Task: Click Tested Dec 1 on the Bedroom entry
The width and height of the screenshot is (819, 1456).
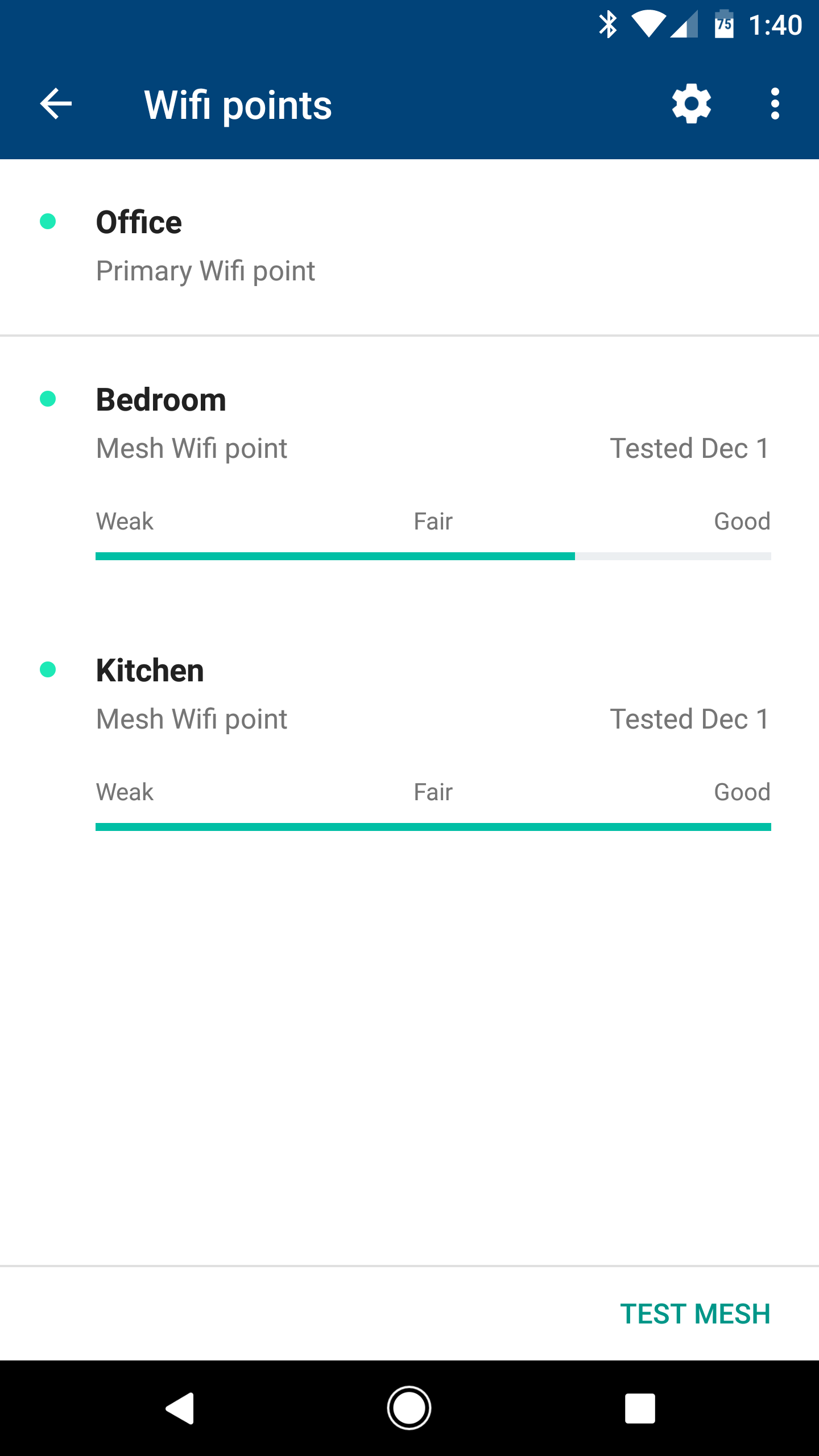Action: 689,448
